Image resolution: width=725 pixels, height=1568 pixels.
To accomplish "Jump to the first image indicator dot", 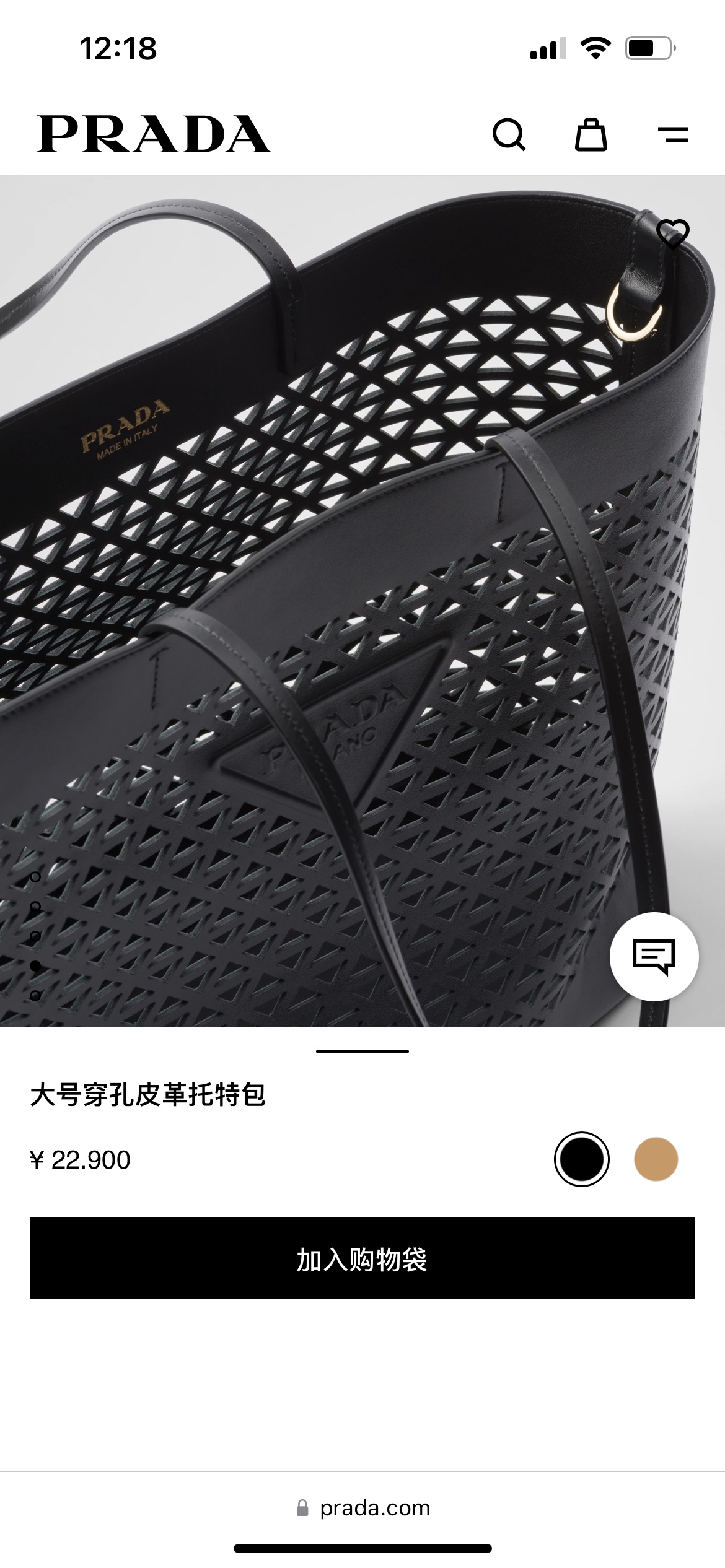I will point(35,877).
